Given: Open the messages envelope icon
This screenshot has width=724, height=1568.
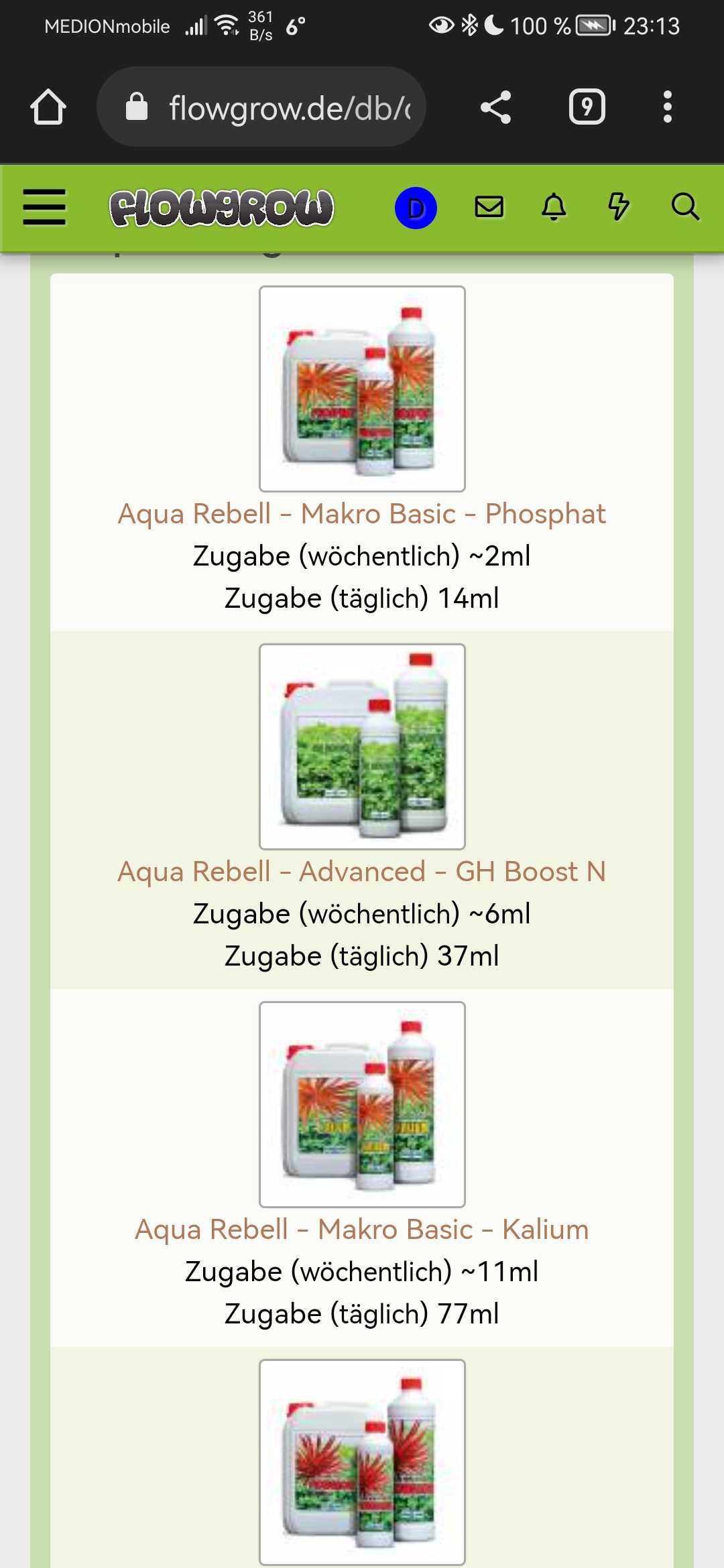Looking at the screenshot, I should [x=489, y=207].
